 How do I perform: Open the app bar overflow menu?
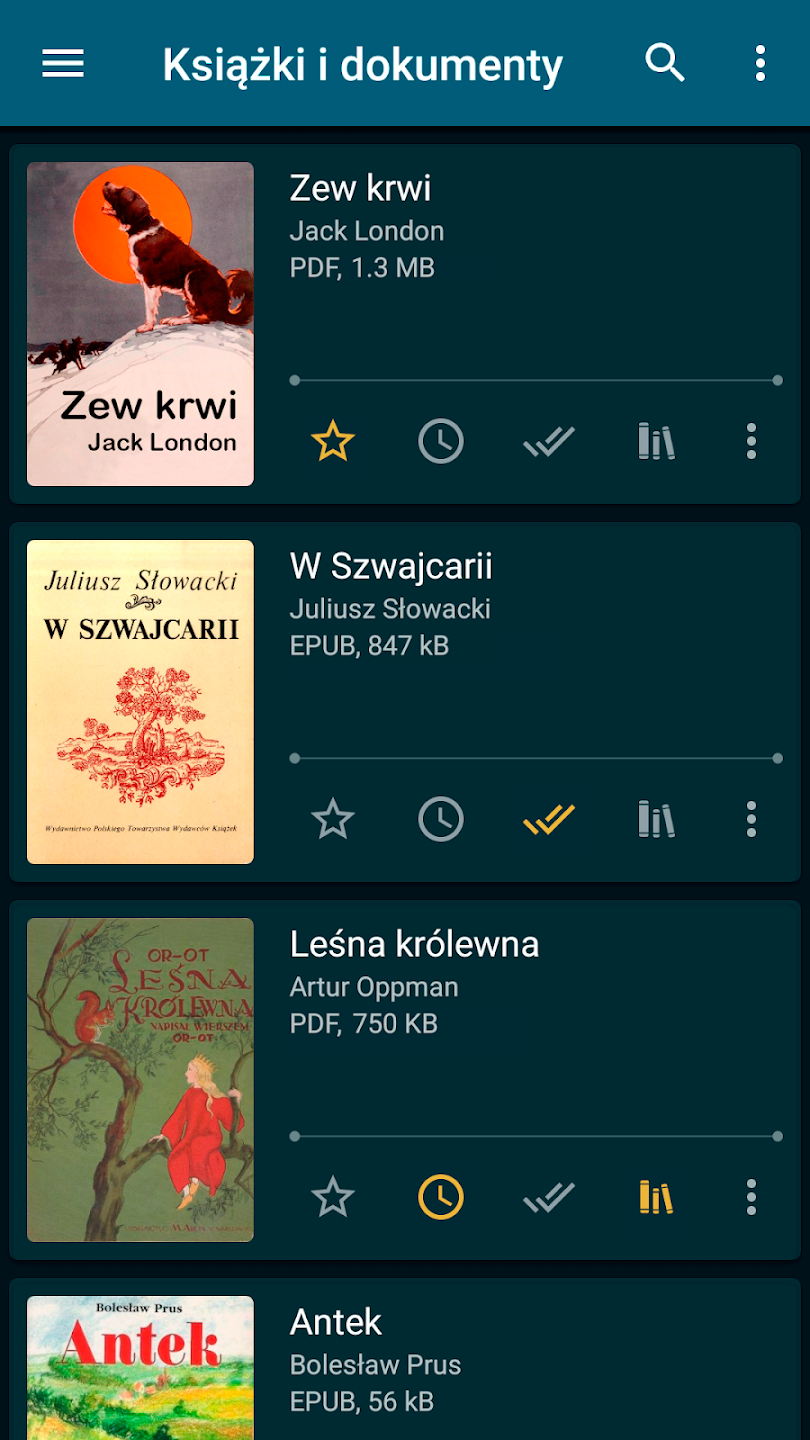(x=760, y=63)
